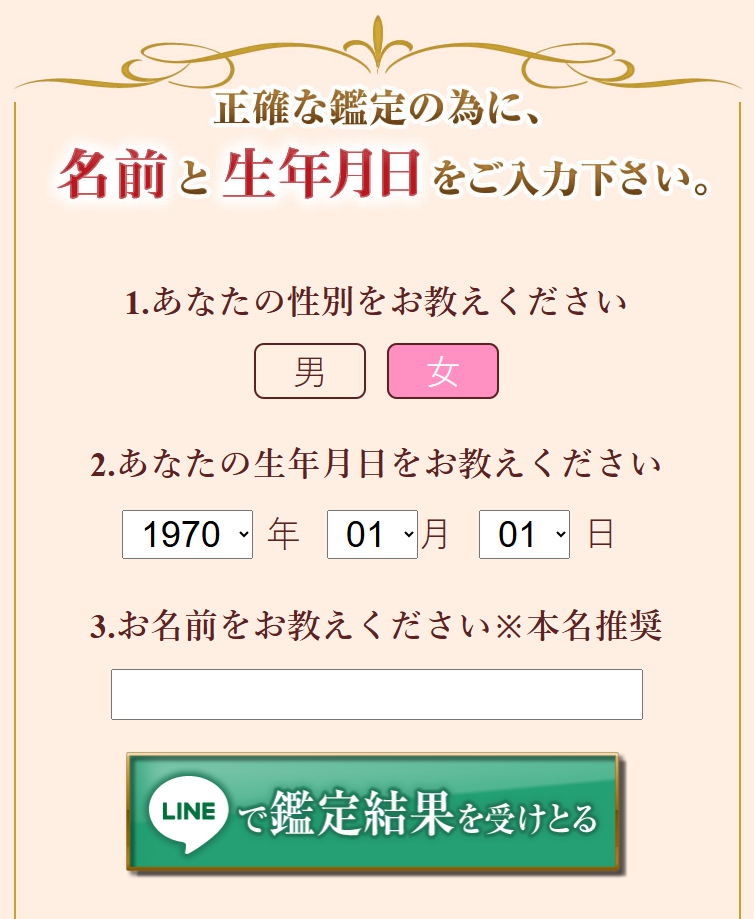
Task: Open the birth year dropdown showing 1970
Action: [188, 535]
